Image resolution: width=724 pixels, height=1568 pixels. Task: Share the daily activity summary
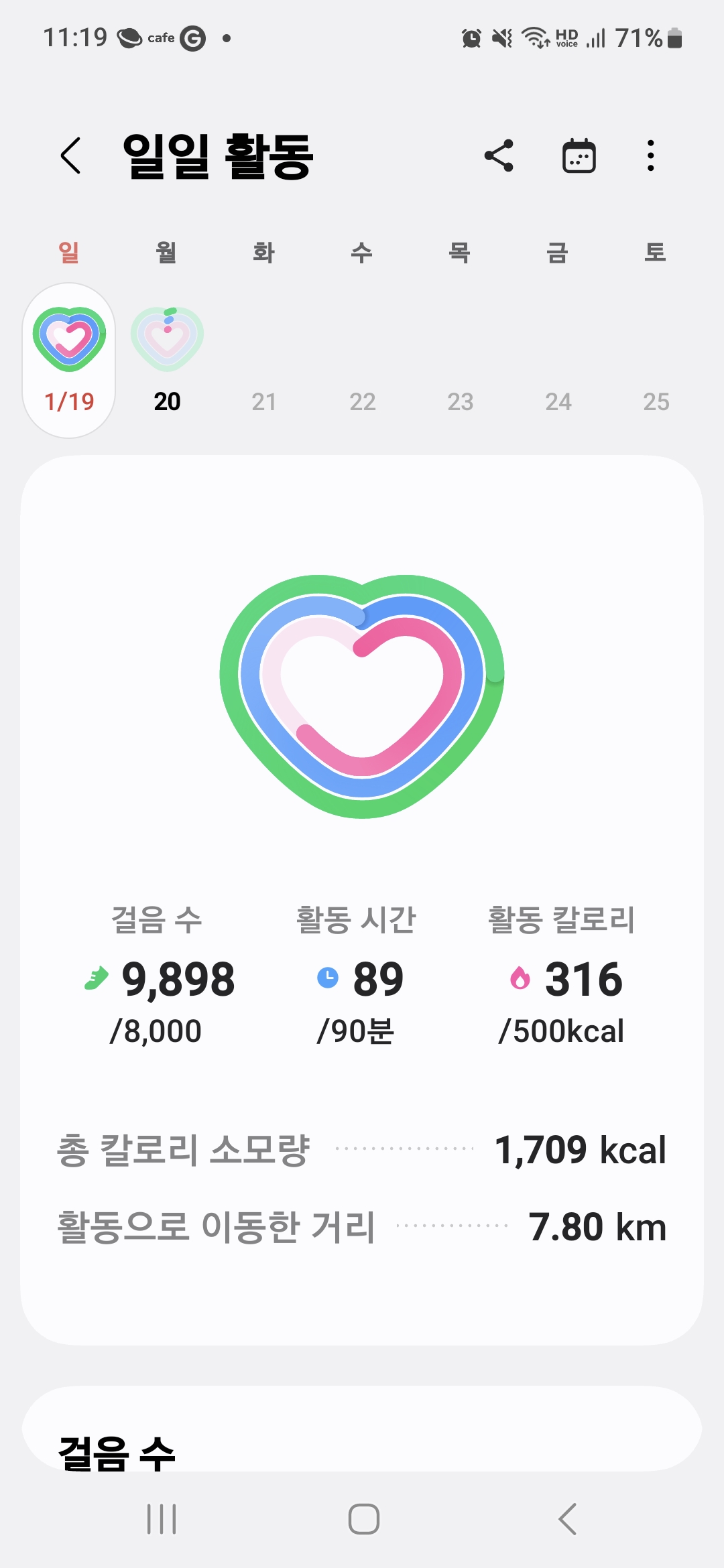(499, 156)
